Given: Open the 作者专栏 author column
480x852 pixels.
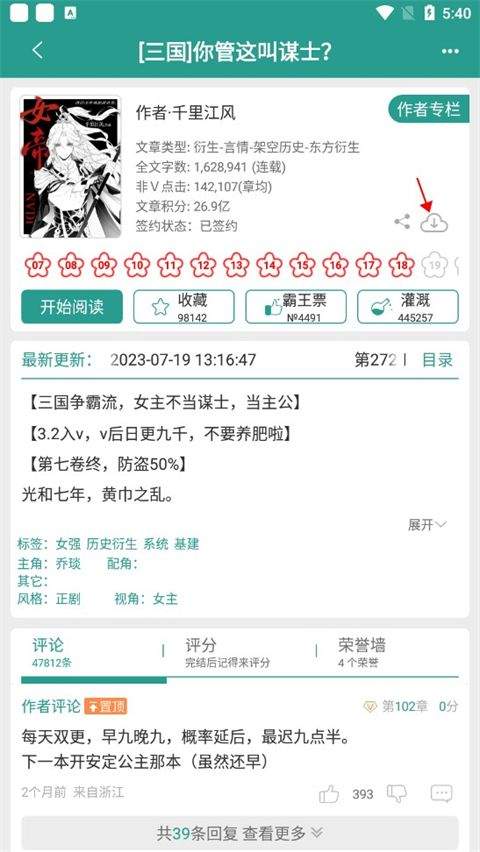Looking at the screenshot, I should tap(428, 110).
